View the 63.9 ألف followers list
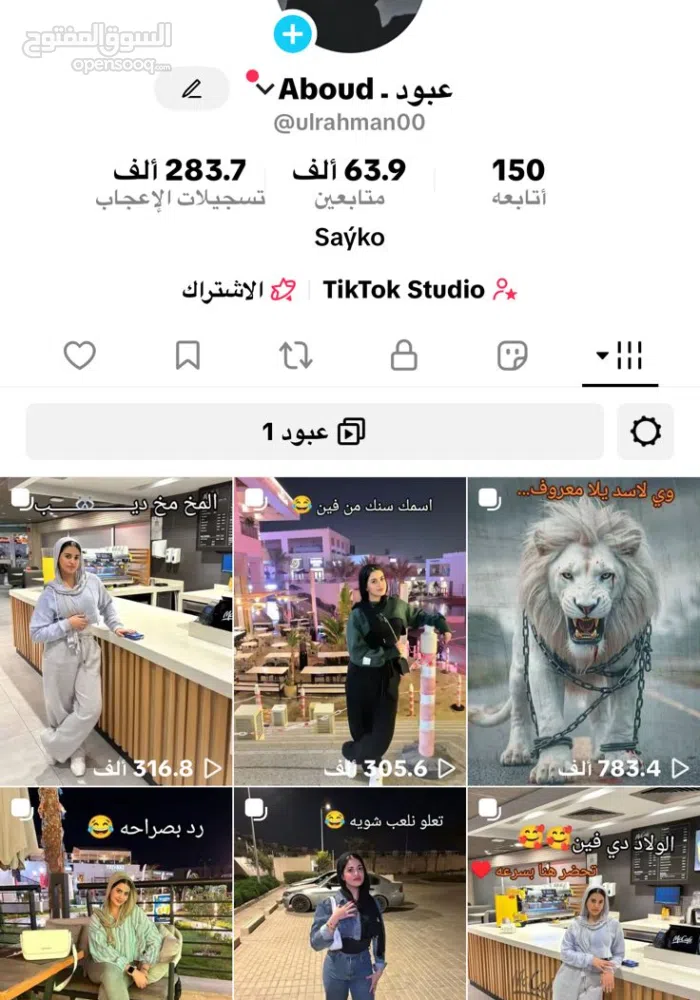The image size is (700, 1000). click(350, 182)
